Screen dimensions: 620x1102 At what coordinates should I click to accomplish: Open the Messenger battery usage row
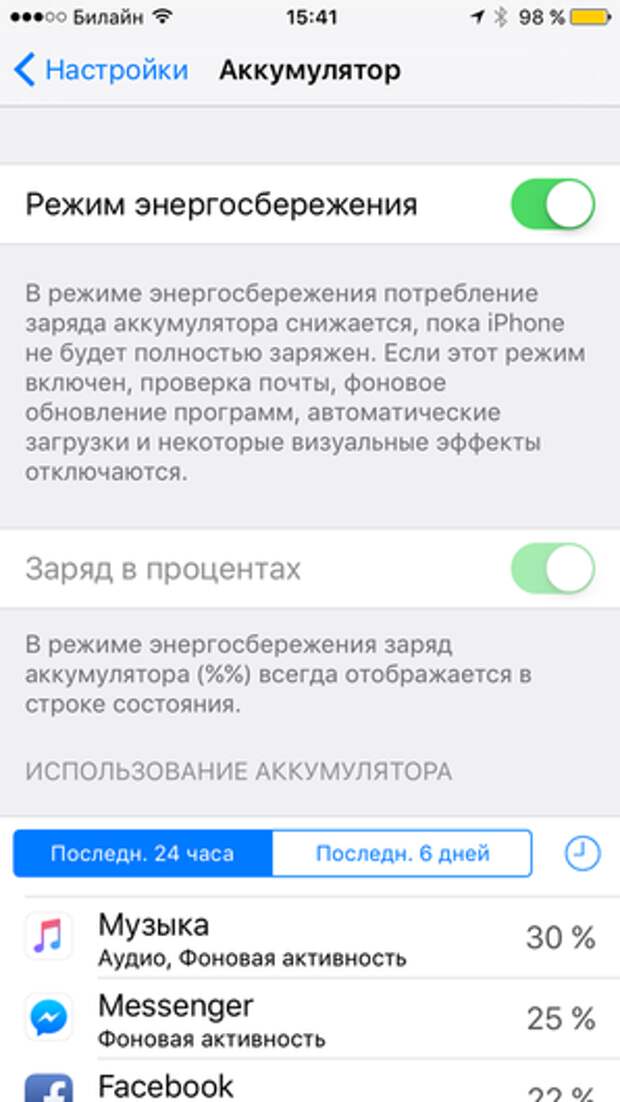(x=310, y=1018)
